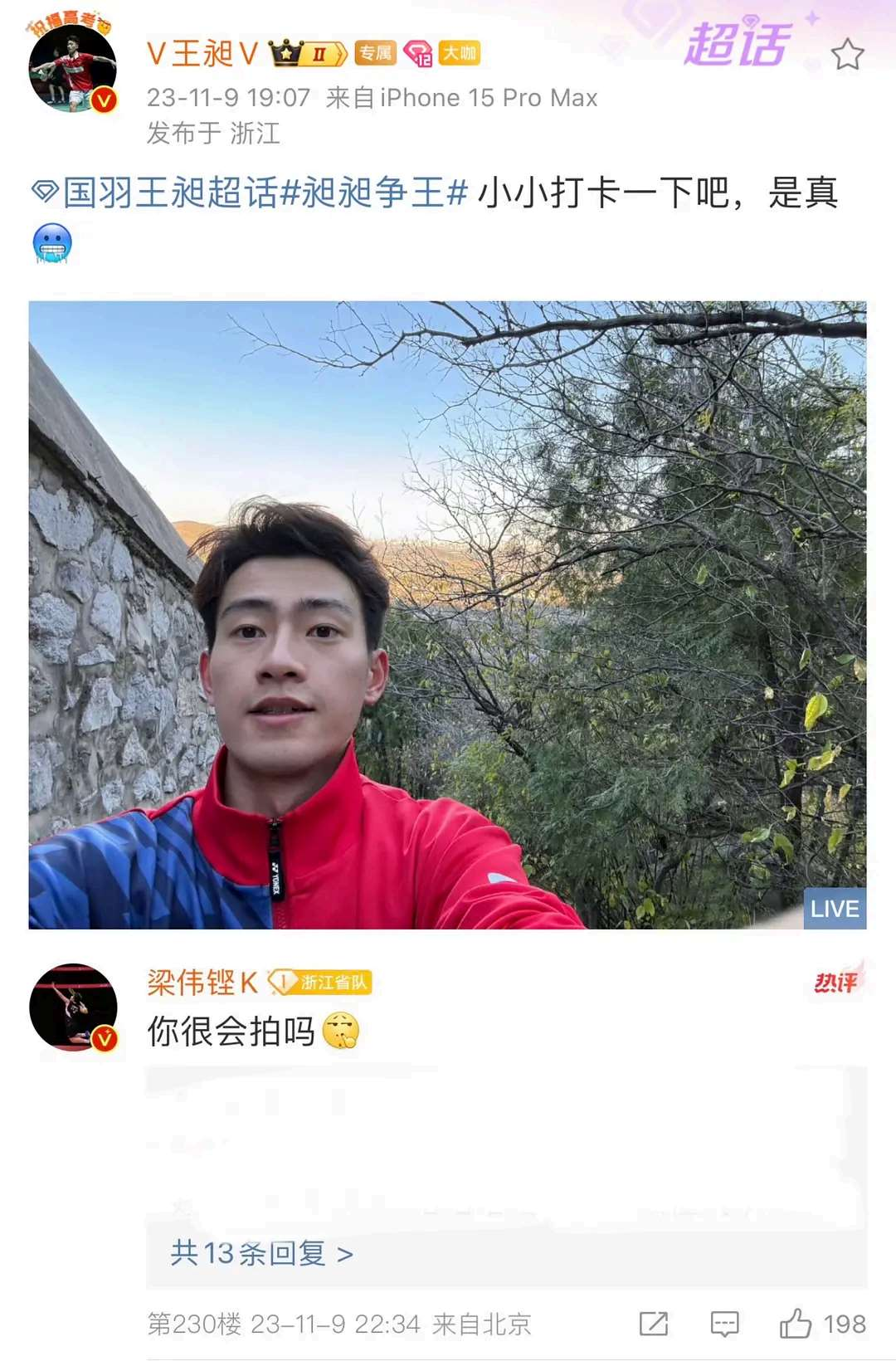The image size is (896, 1361).
Task: Open V王昶V's profile avatar
Action: (72, 69)
